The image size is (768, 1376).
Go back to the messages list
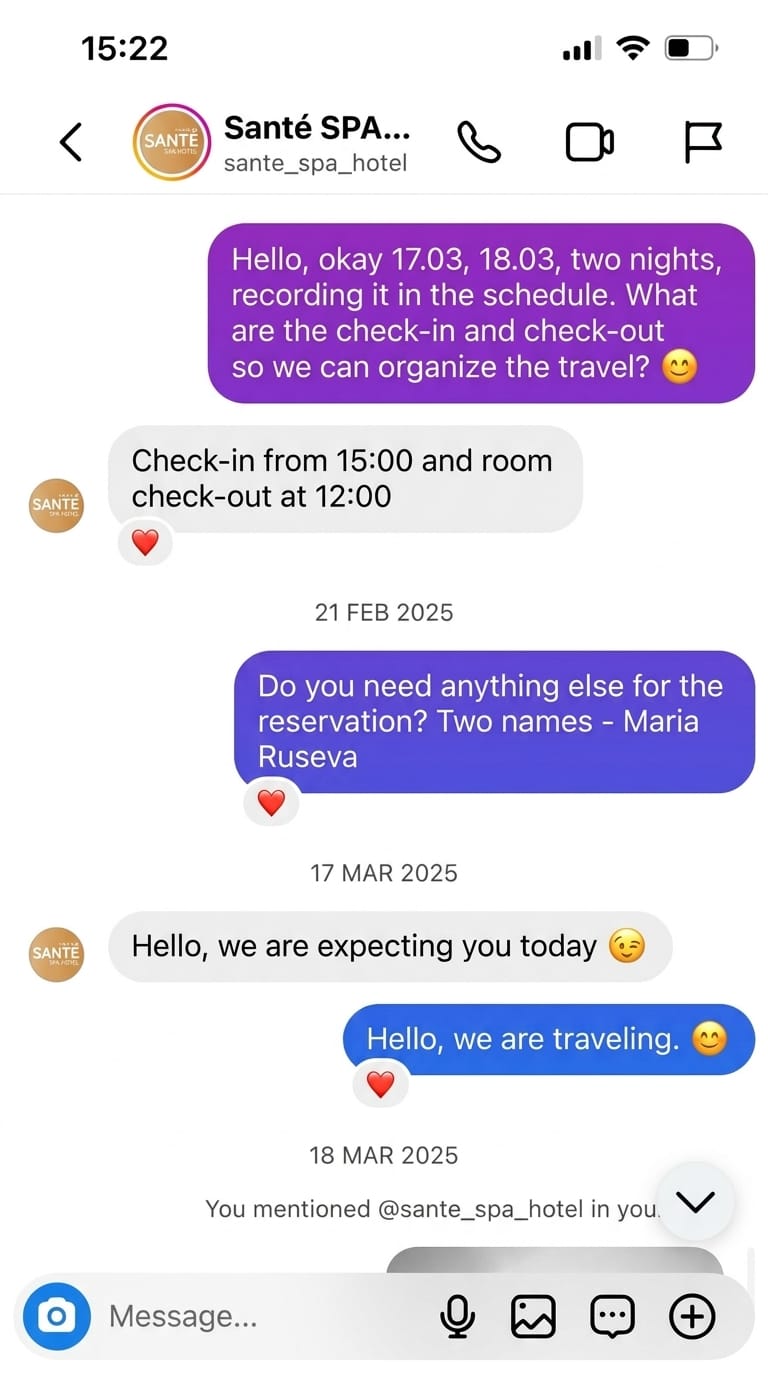(70, 142)
